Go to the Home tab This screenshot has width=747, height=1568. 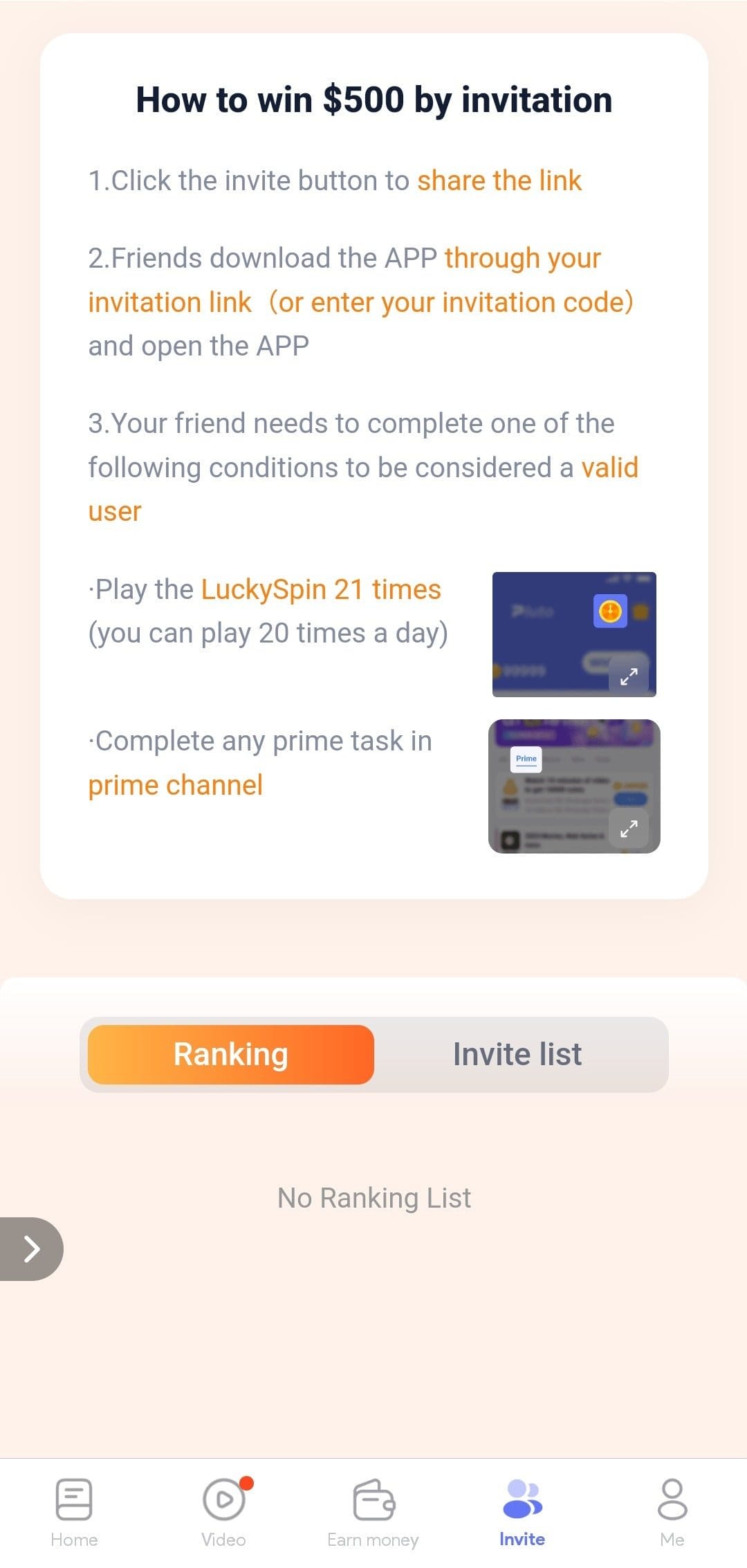[x=74, y=1513]
